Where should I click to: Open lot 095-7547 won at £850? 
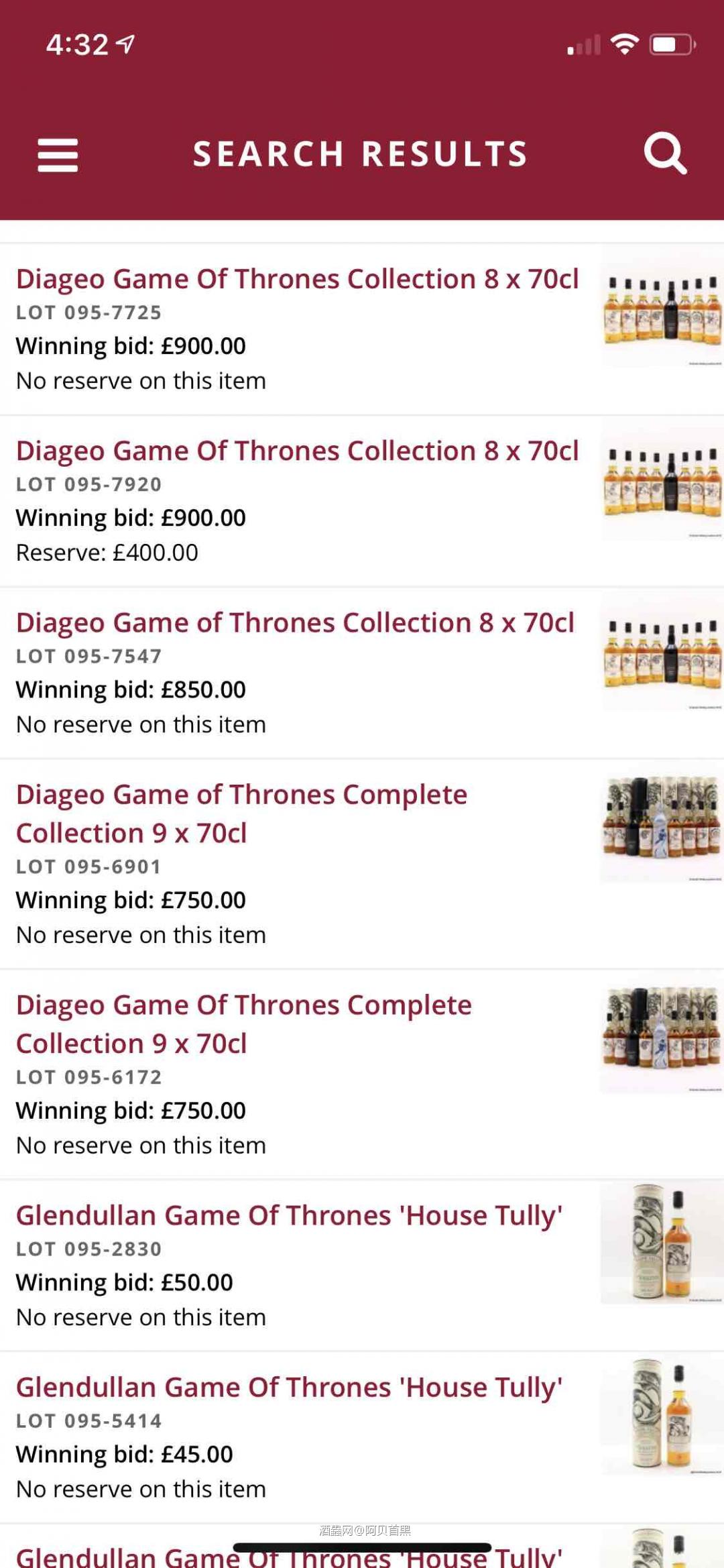295,622
